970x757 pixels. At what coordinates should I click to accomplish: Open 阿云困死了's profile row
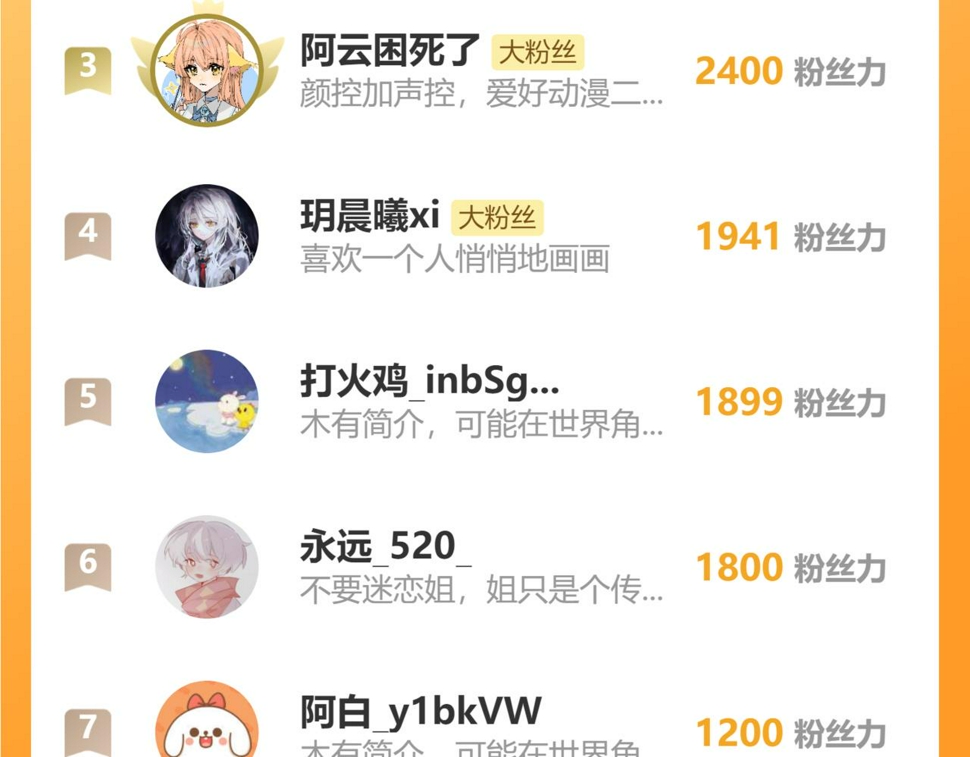[x=484, y=70]
